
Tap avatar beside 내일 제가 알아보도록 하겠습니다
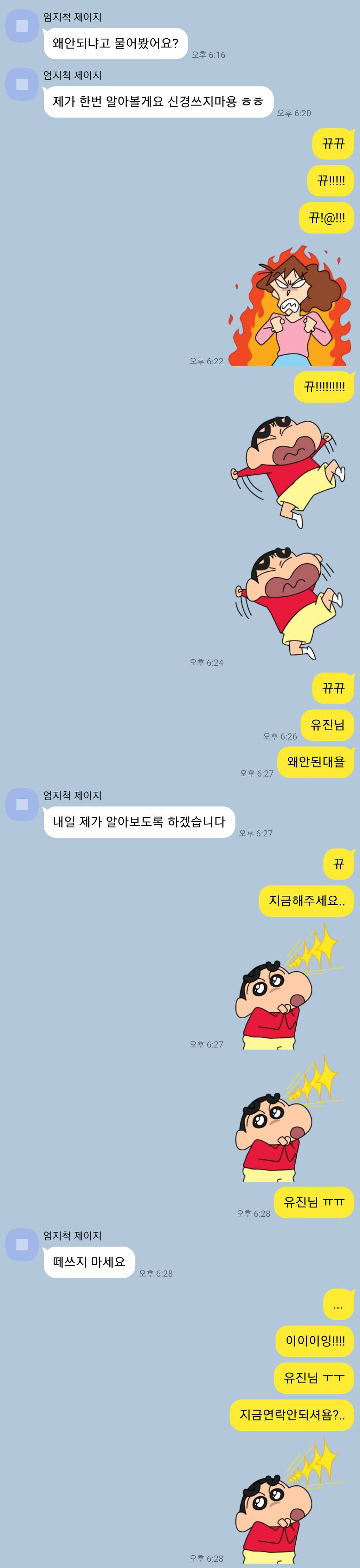(22, 804)
